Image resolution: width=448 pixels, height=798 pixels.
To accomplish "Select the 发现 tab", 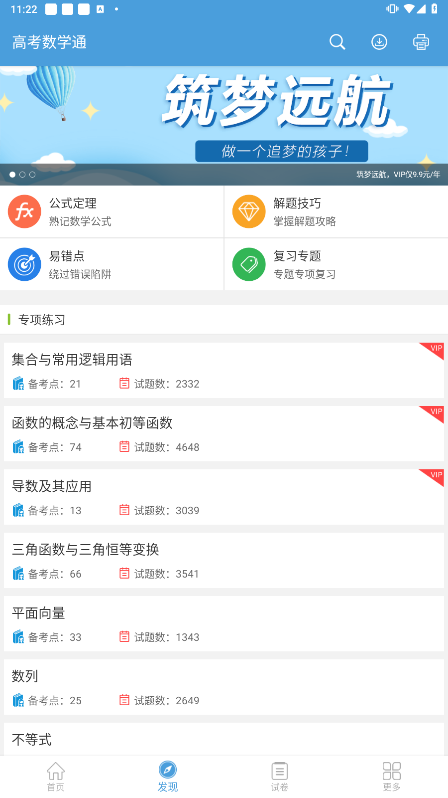I will coord(167,777).
